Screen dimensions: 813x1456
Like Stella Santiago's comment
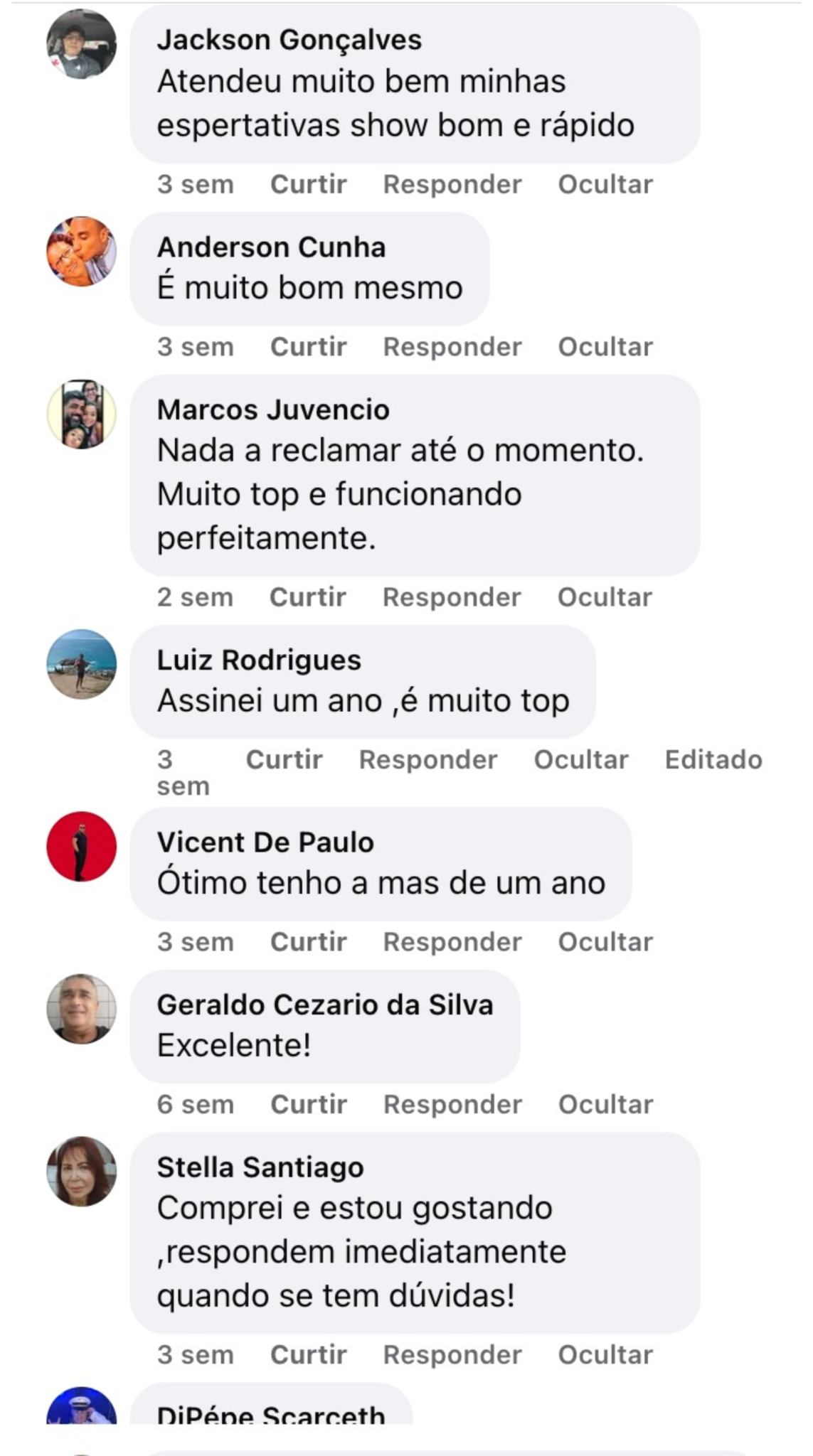coord(309,1355)
